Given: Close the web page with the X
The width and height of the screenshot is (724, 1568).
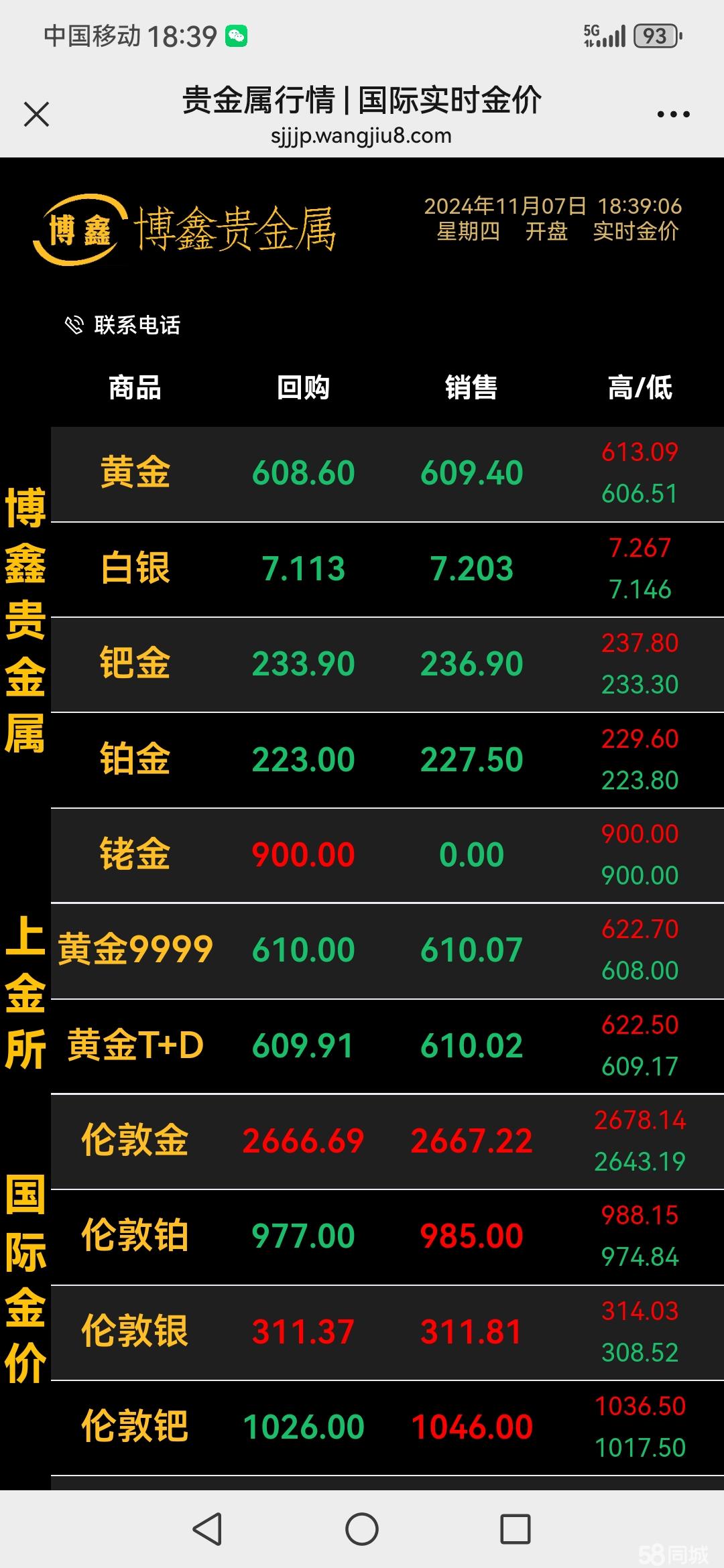Looking at the screenshot, I should coord(36,114).
